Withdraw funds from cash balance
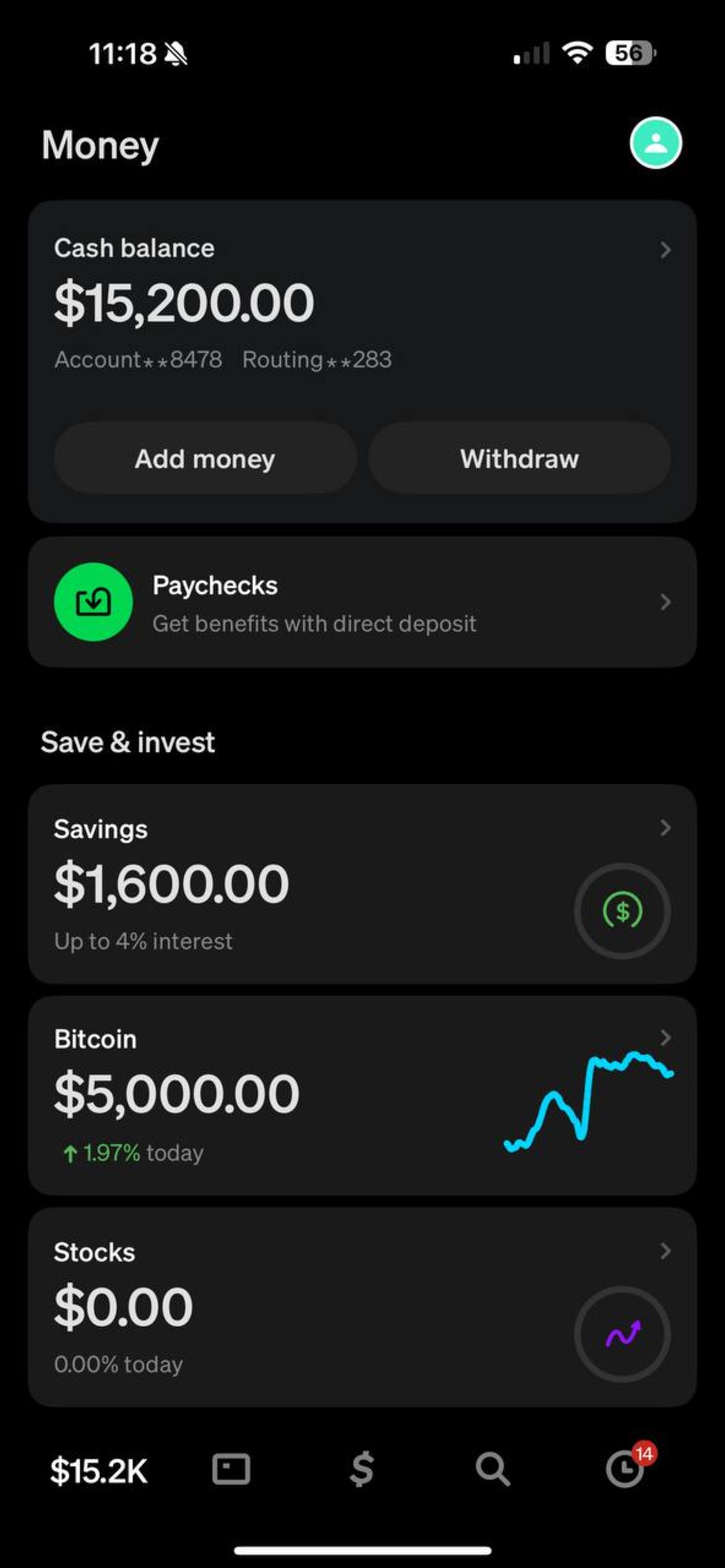The width and height of the screenshot is (725, 1568). pyautogui.click(x=519, y=458)
